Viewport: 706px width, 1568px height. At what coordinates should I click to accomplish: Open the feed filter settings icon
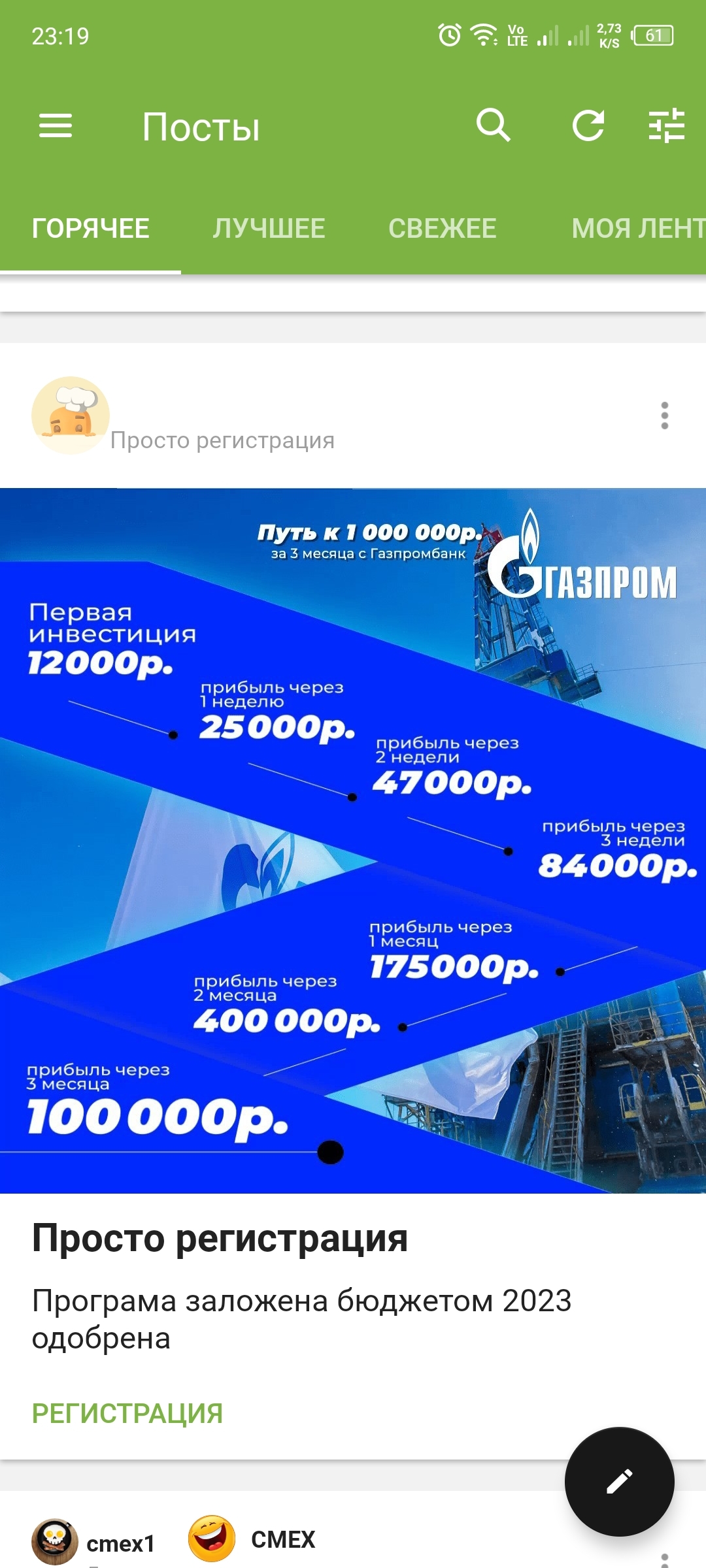pos(666,125)
